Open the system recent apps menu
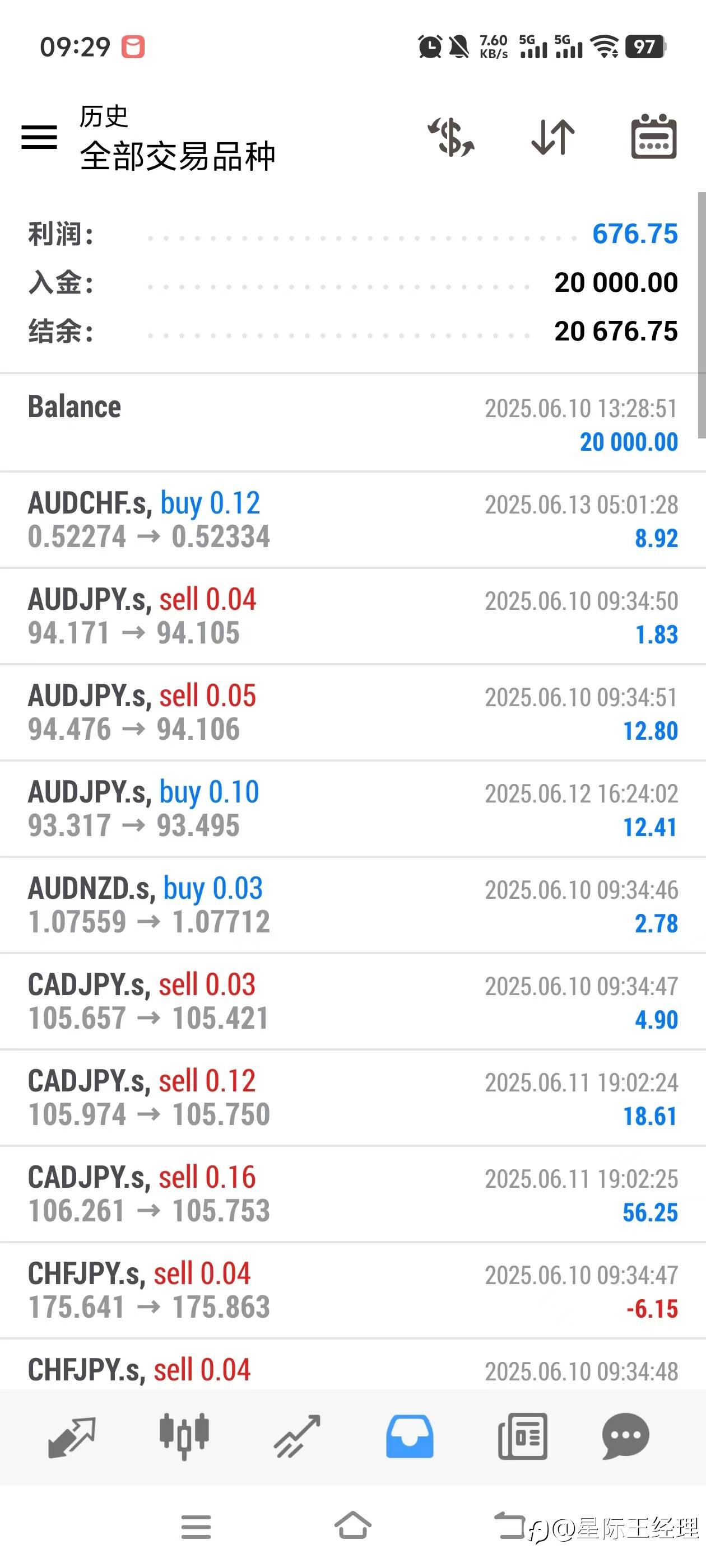The image size is (706, 1568). (x=196, y=1527)
